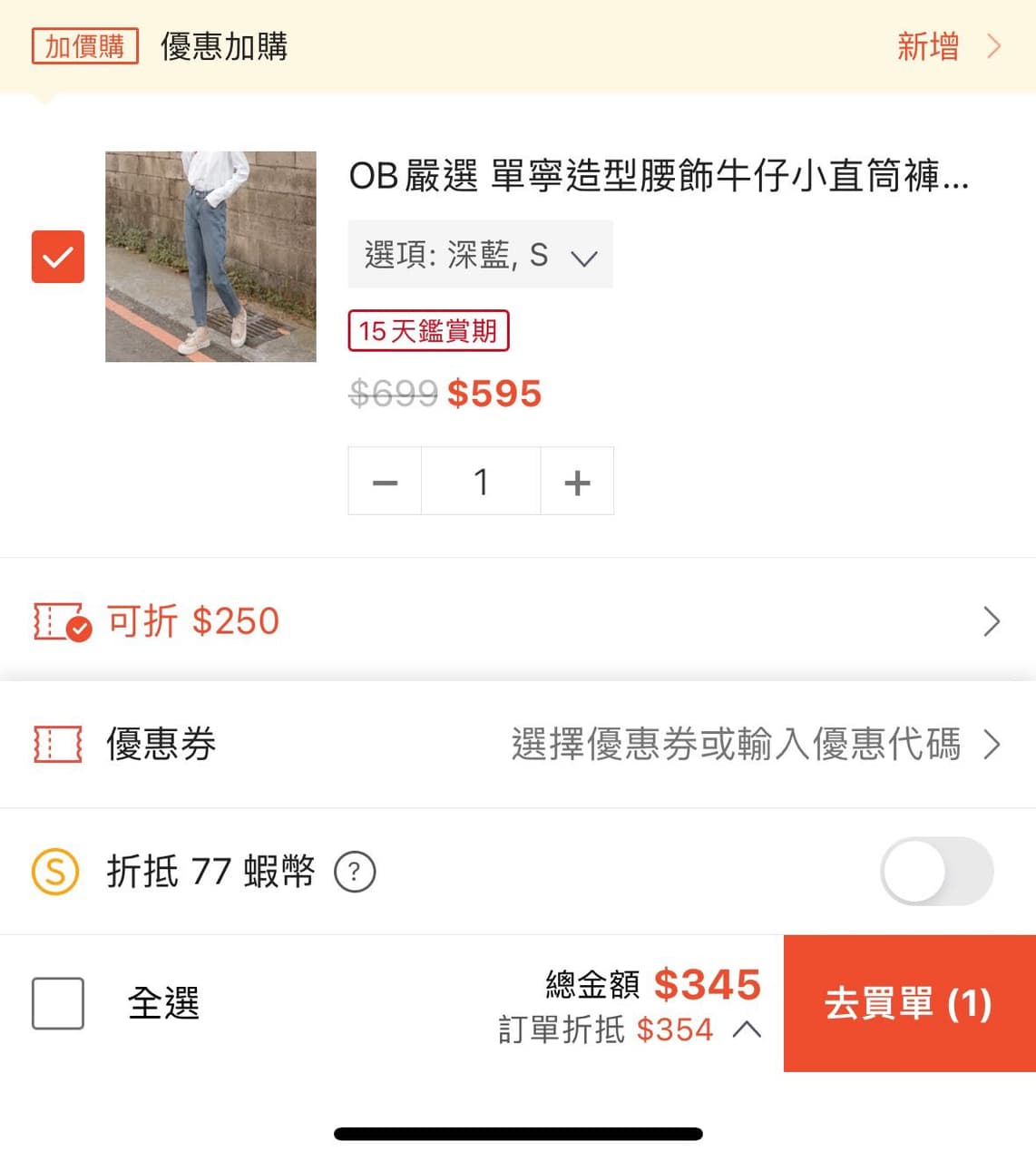Tap the product photo thumbnail
The height and width of the screenshot is (1161, 1036).
pos(210,257)
